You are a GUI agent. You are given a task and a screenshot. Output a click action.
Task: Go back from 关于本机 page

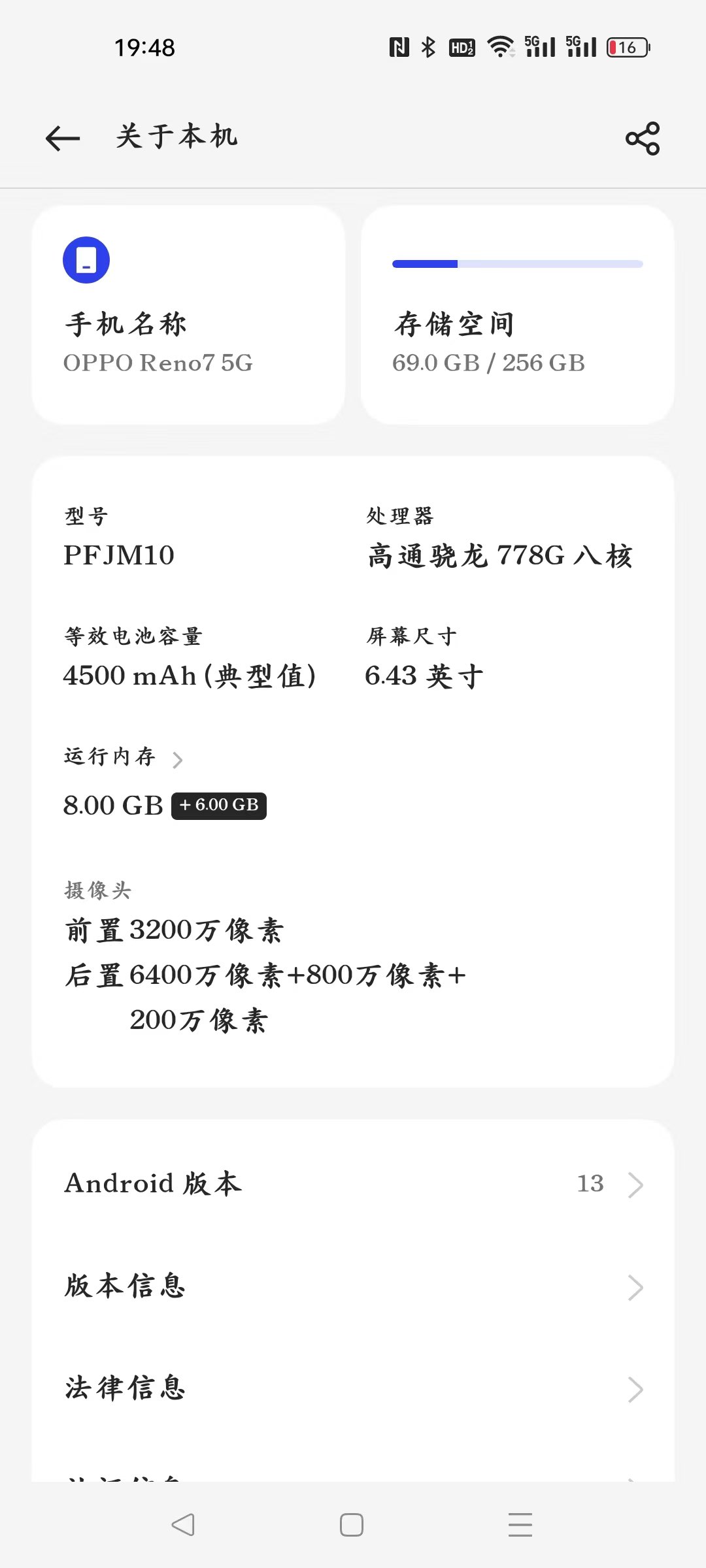click(63, 138)
